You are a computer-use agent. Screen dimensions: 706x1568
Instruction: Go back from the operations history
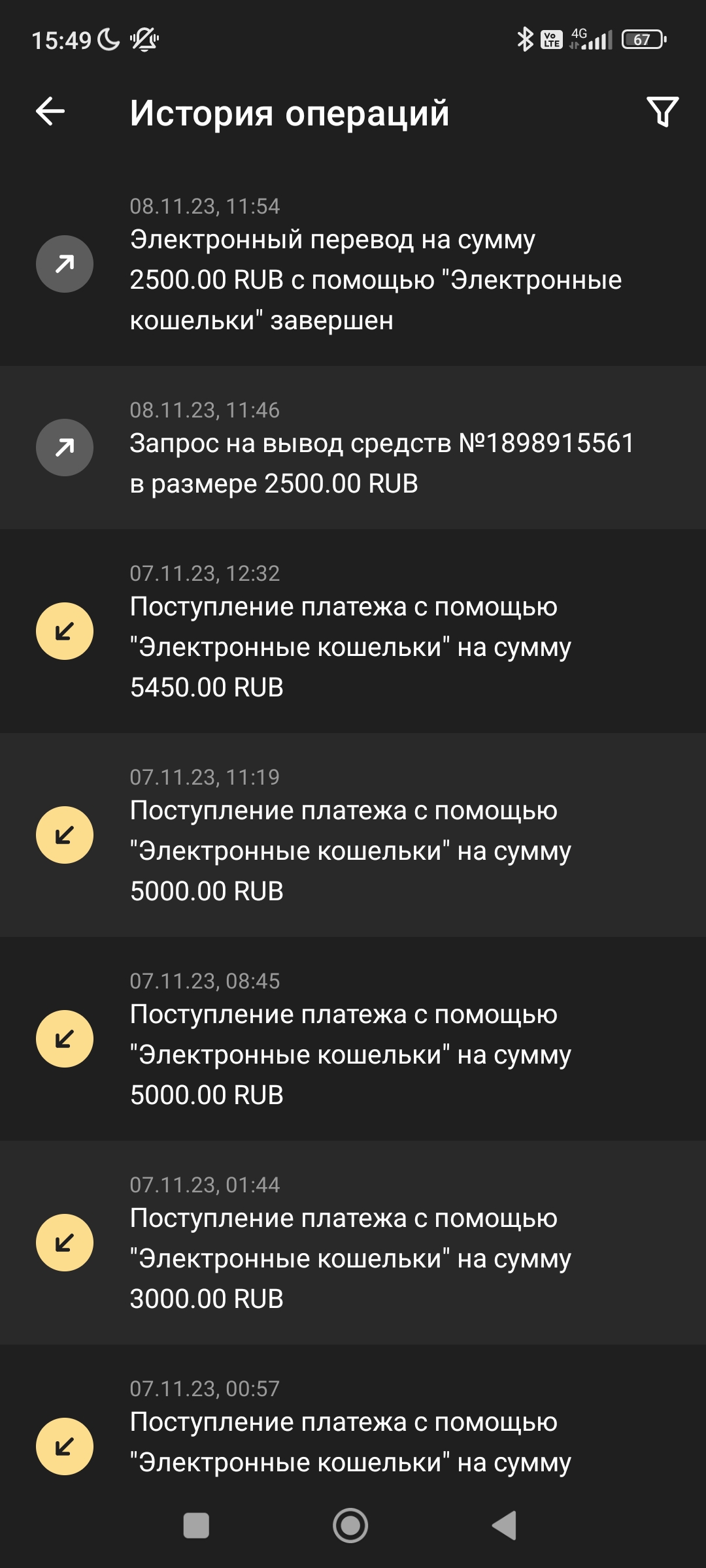click(x=50, y=111)
